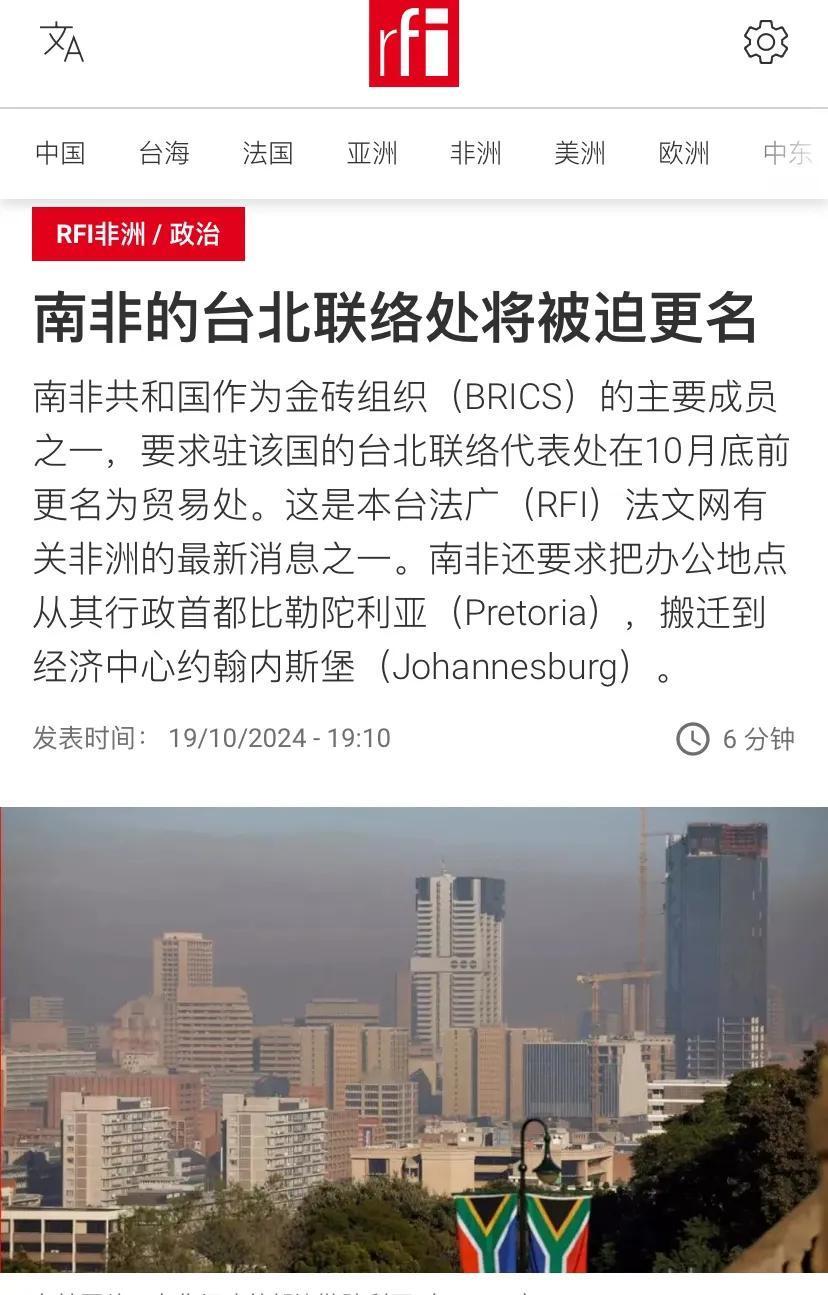Open settings via the gear symbol
Screen dimensions: 828x1295
click(766, 44)
